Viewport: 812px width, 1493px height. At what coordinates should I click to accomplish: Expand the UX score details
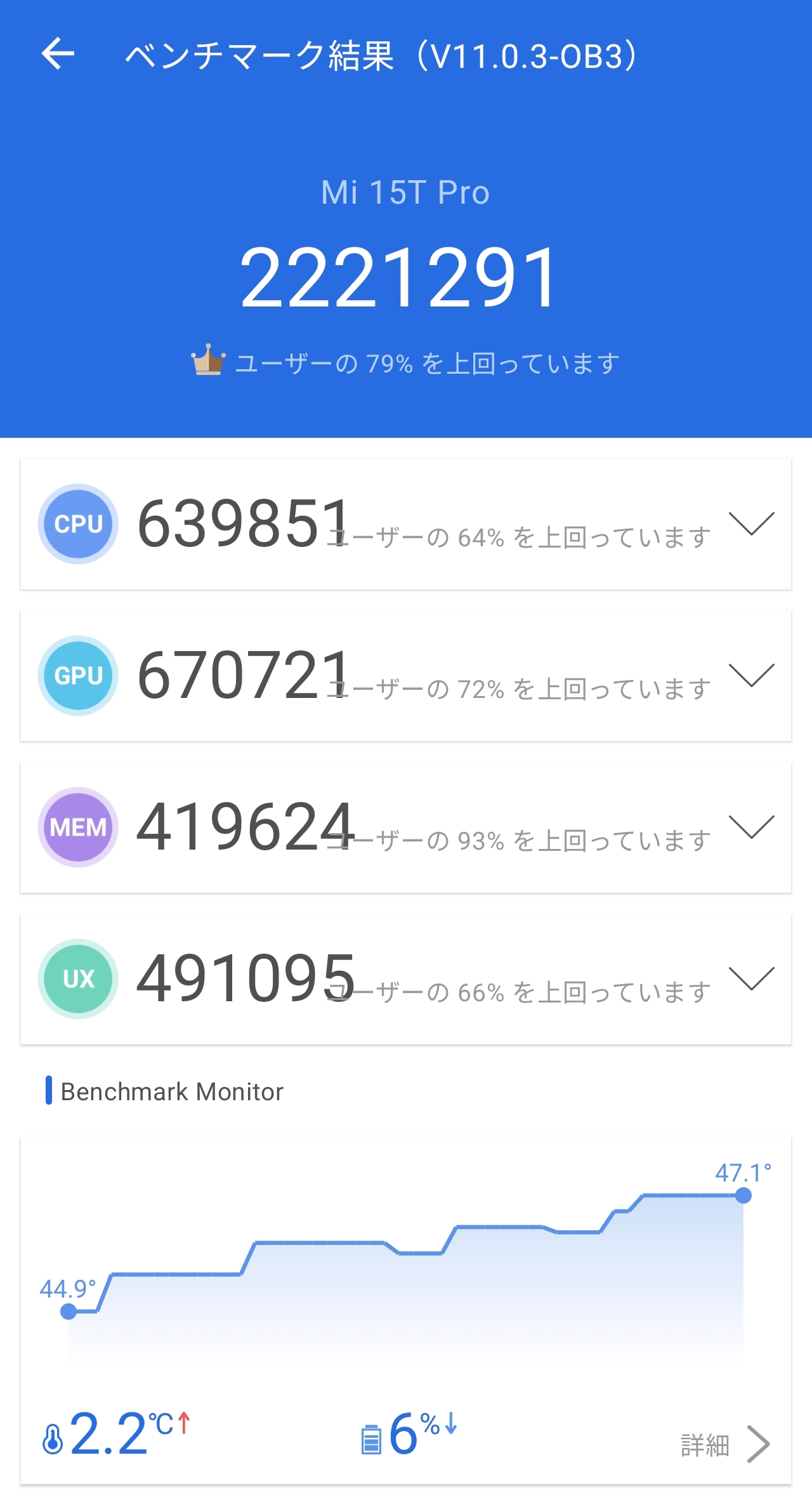coord(751,979)
